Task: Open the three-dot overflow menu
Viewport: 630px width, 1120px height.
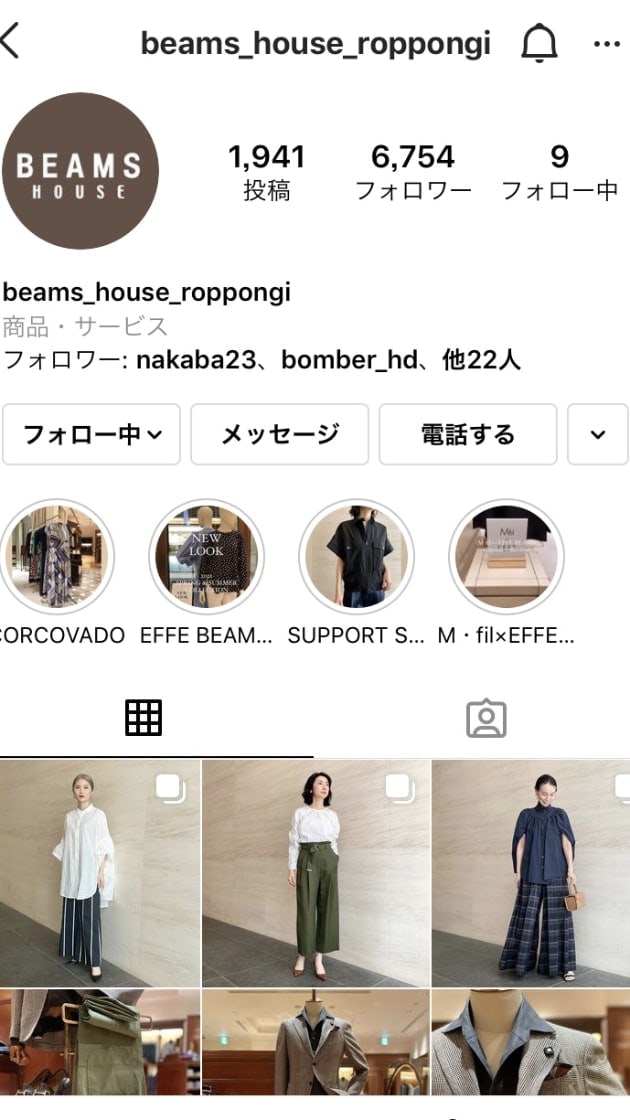Action: 606,44
